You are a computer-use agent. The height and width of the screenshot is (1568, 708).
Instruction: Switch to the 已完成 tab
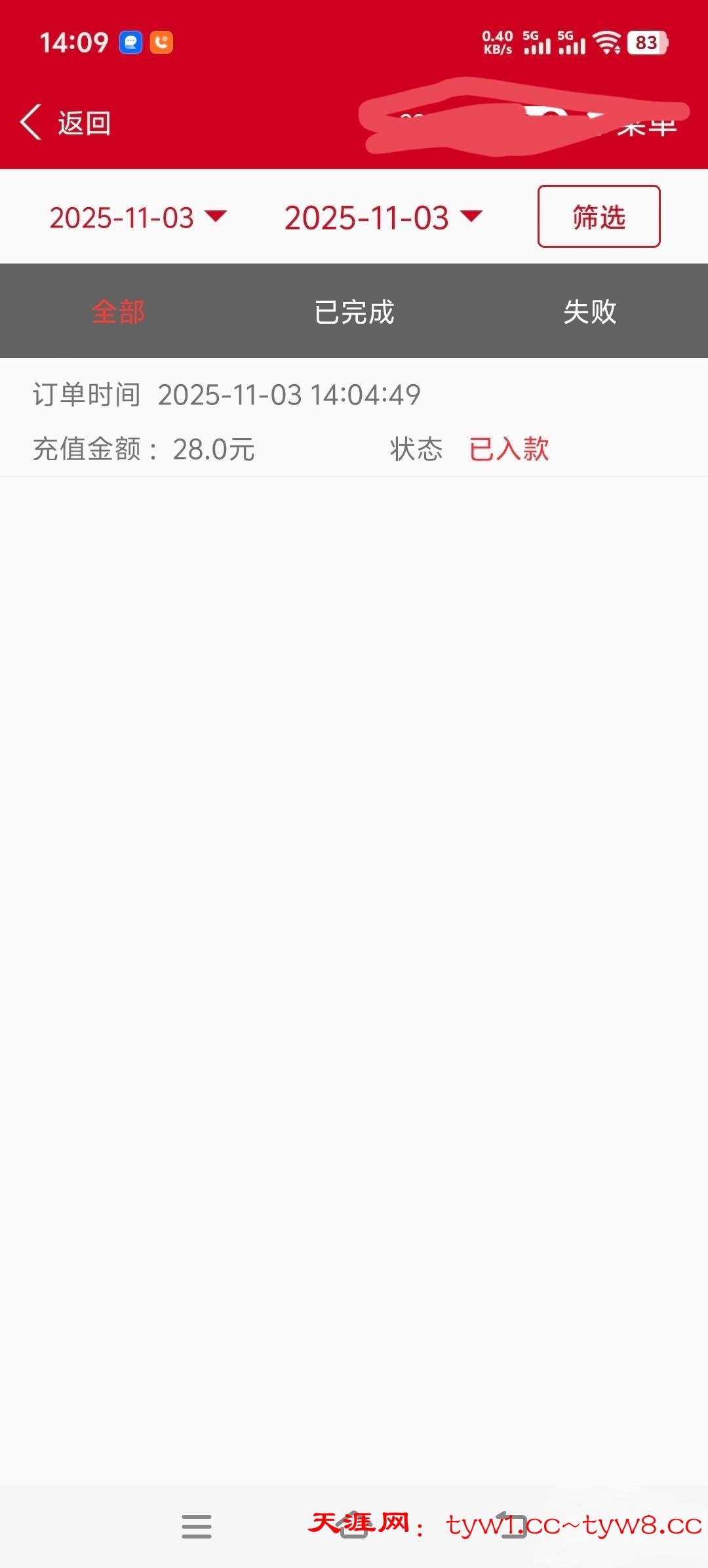[x=354, y=311]
